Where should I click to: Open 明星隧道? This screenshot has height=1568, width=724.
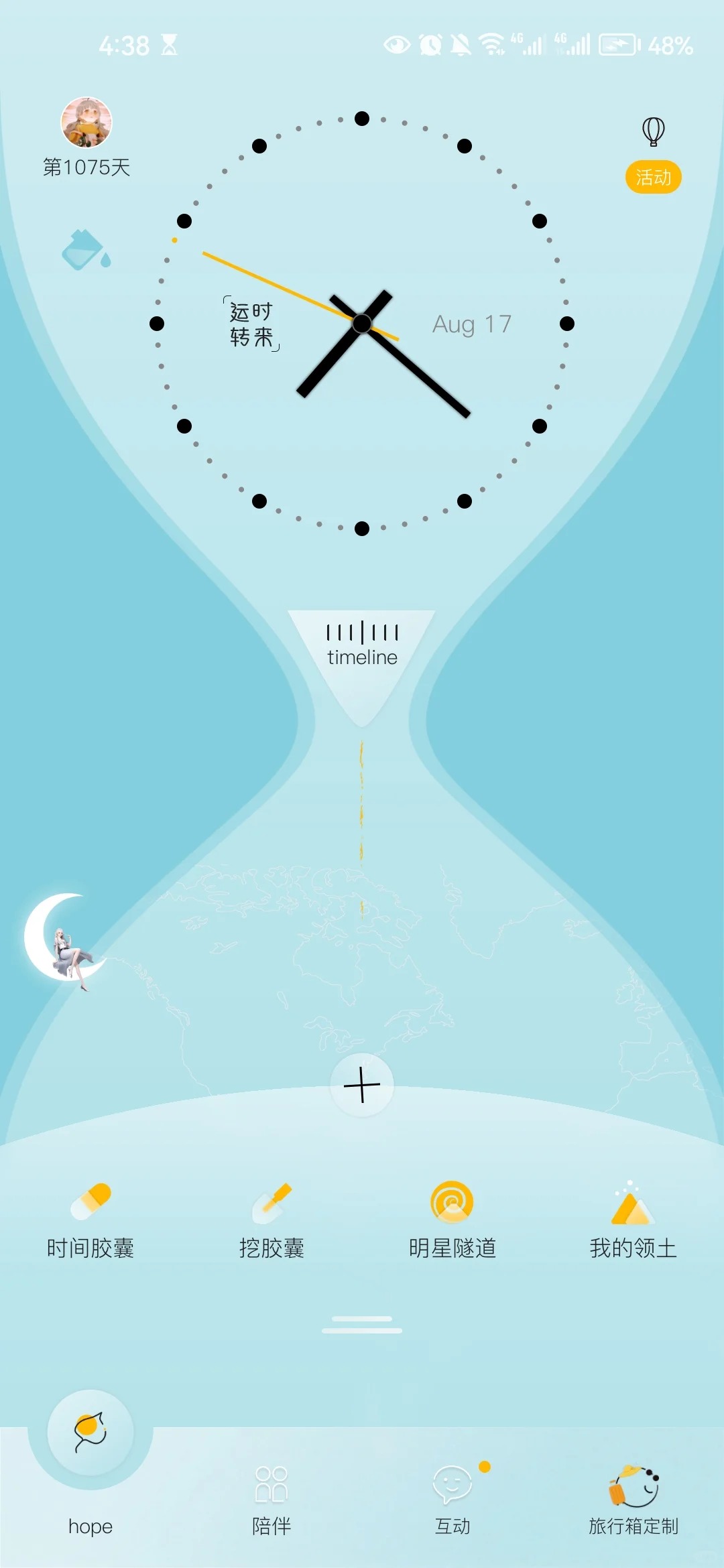pos(452,1222)
